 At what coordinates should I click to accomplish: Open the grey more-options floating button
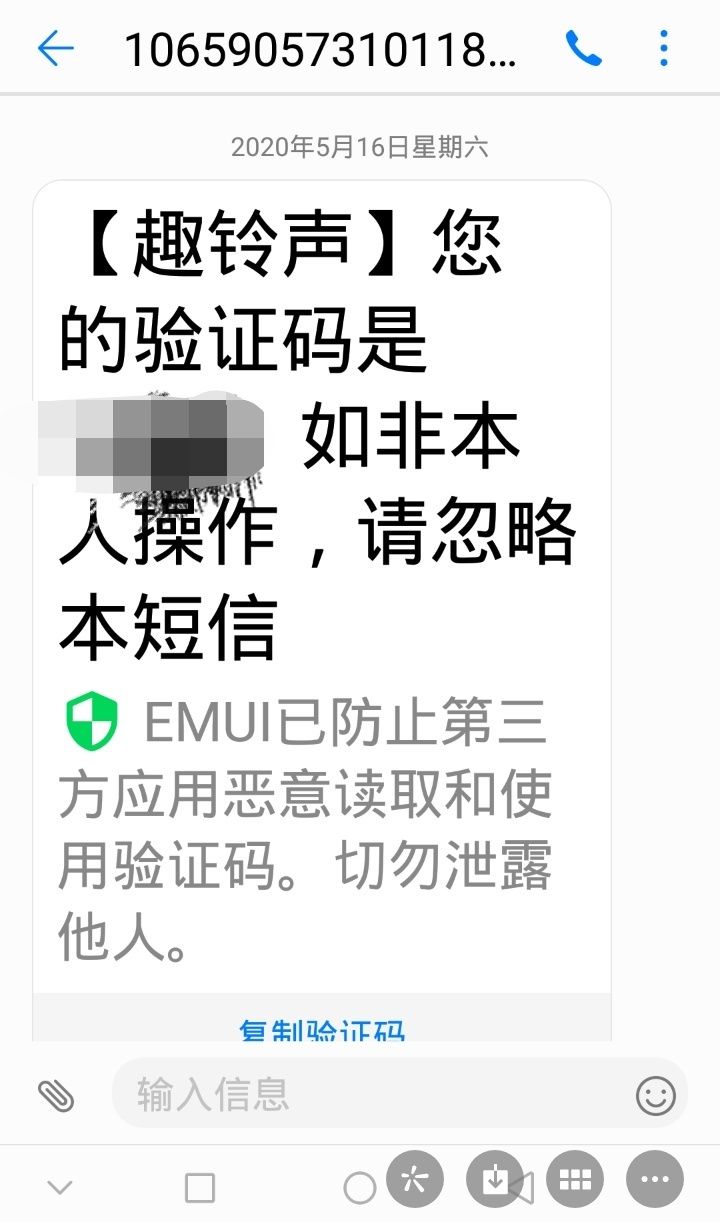(x=655, y=1180)
